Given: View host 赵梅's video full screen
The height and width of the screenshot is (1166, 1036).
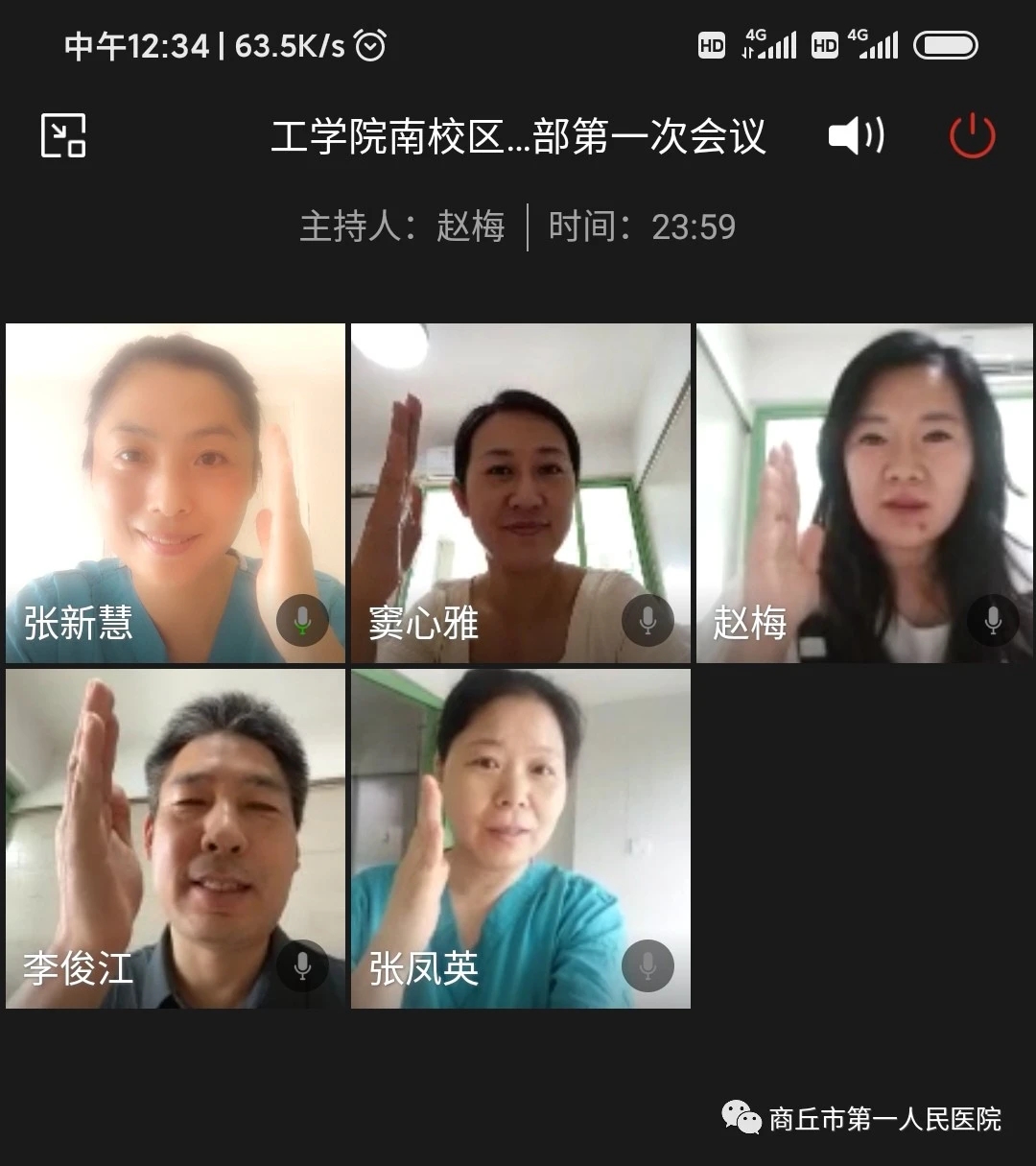Looking at the screenshot, I should [864, 492].
